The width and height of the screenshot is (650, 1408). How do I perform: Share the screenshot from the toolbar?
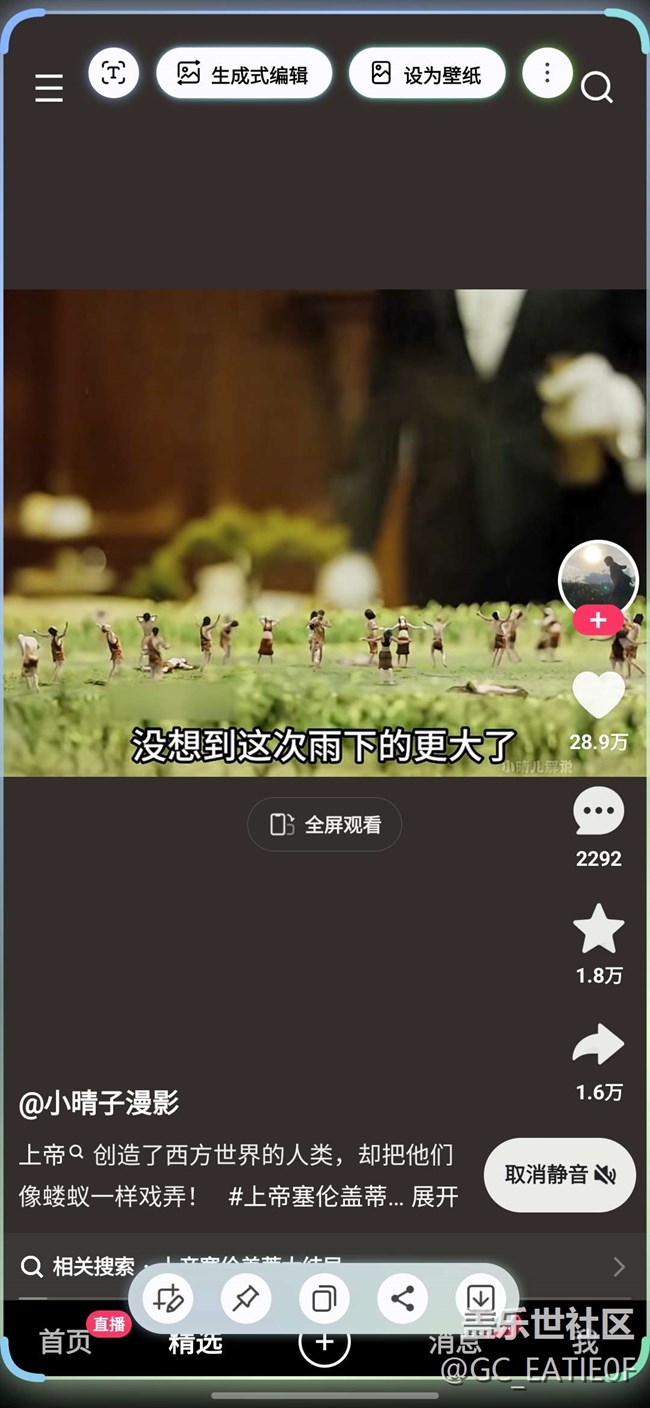point(402,1299)
